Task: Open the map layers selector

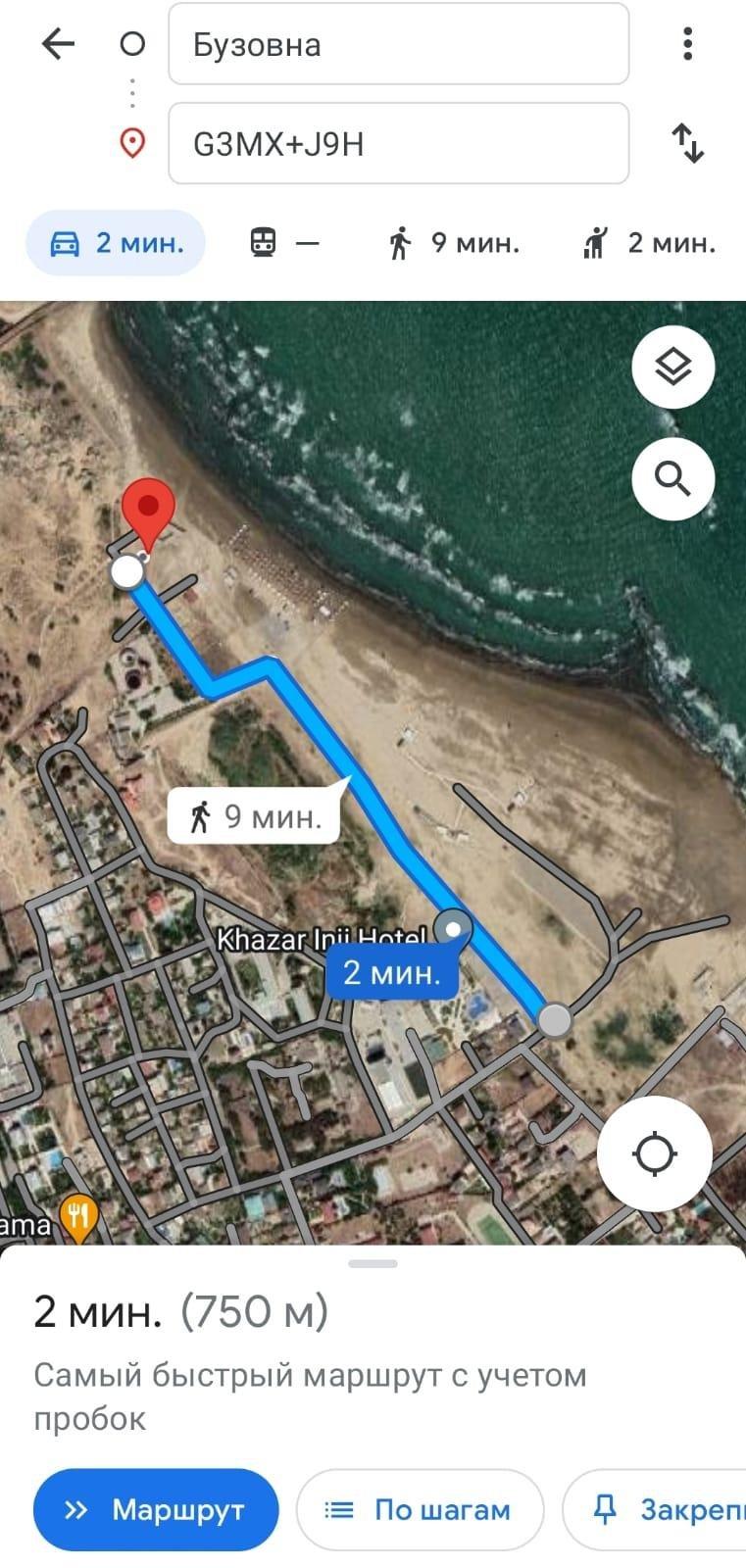Action: [672, 367]
